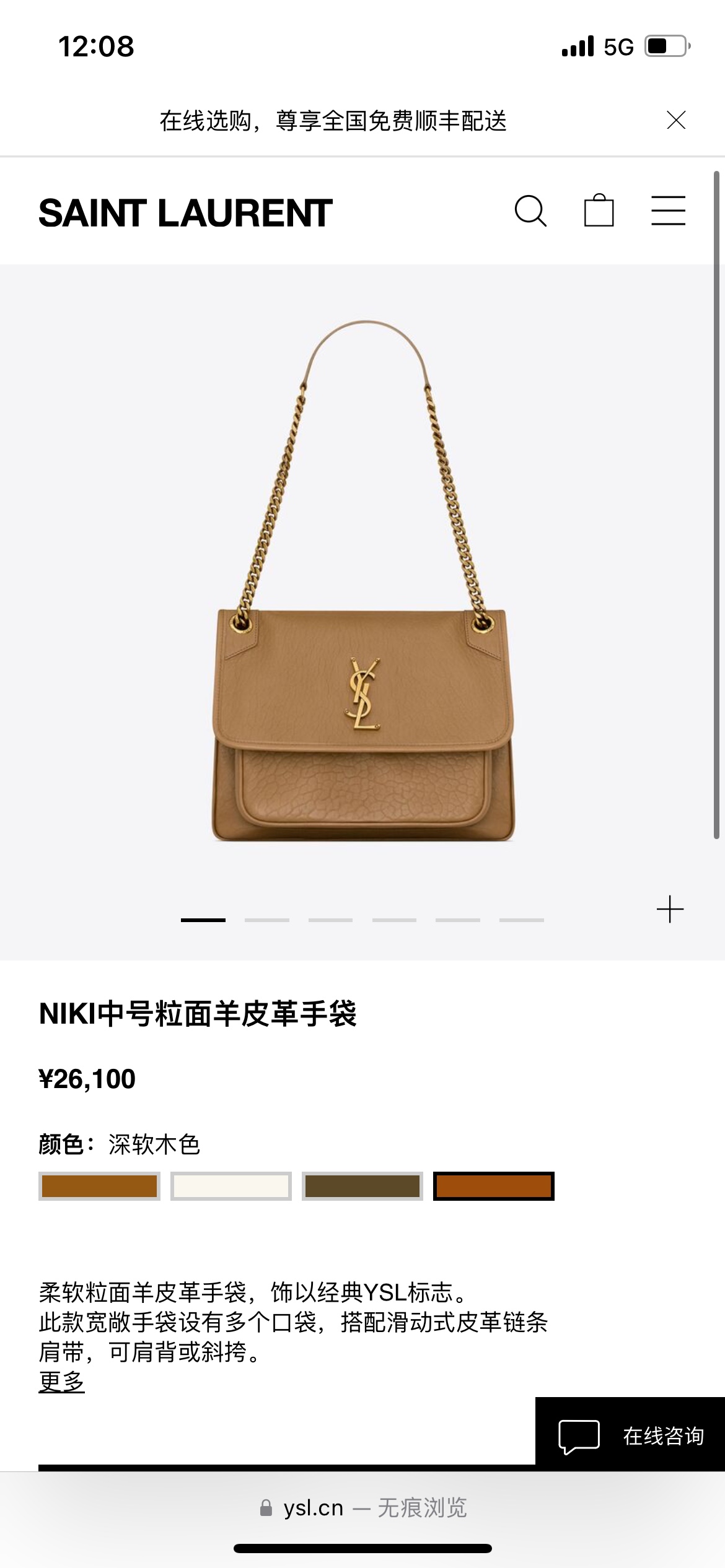This screenshot has width=725, height=1568.
Task: Select the white color swatch
Action: (231, 1186)
